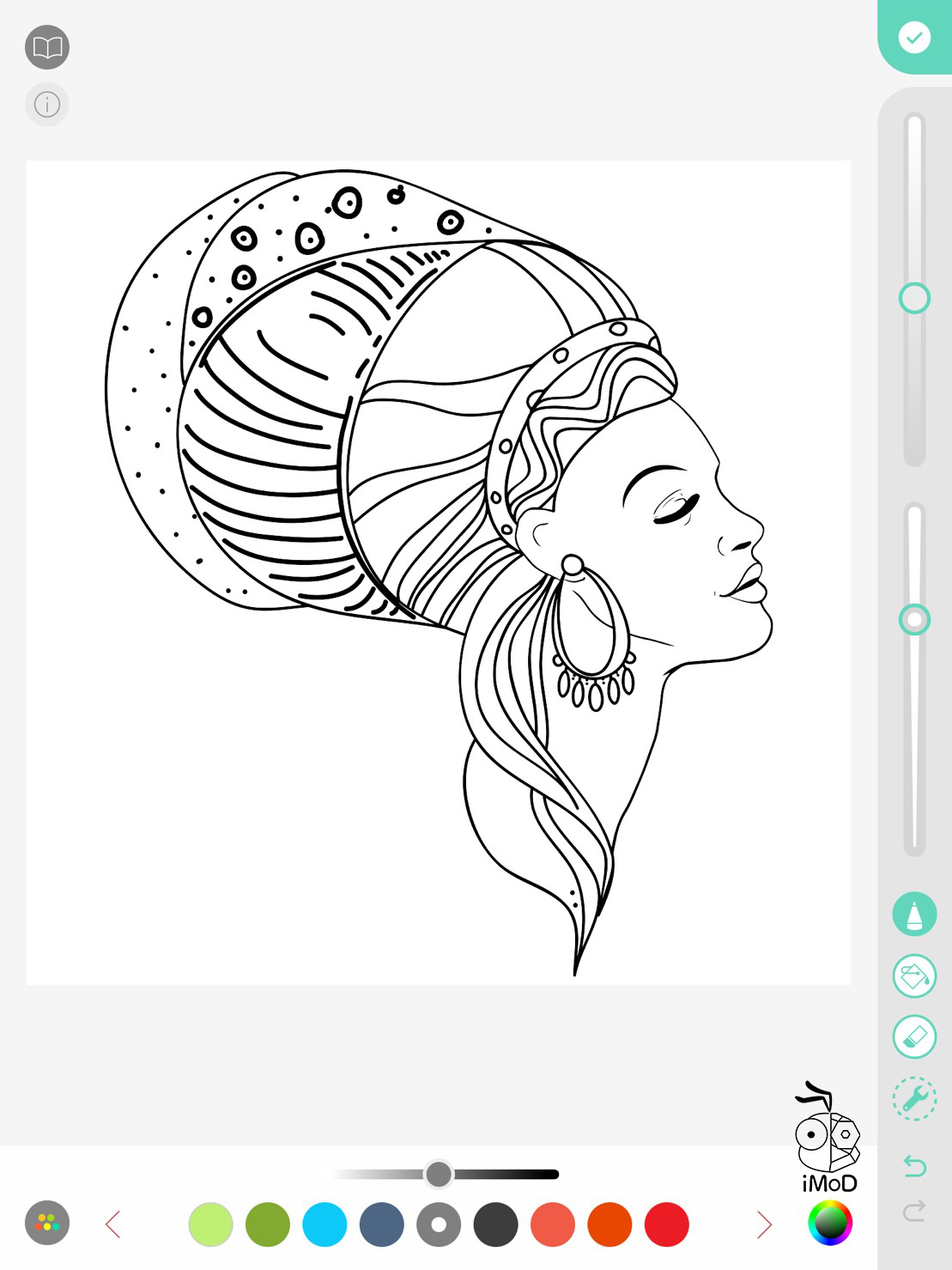Redo the last action

tap(914, 1211)
